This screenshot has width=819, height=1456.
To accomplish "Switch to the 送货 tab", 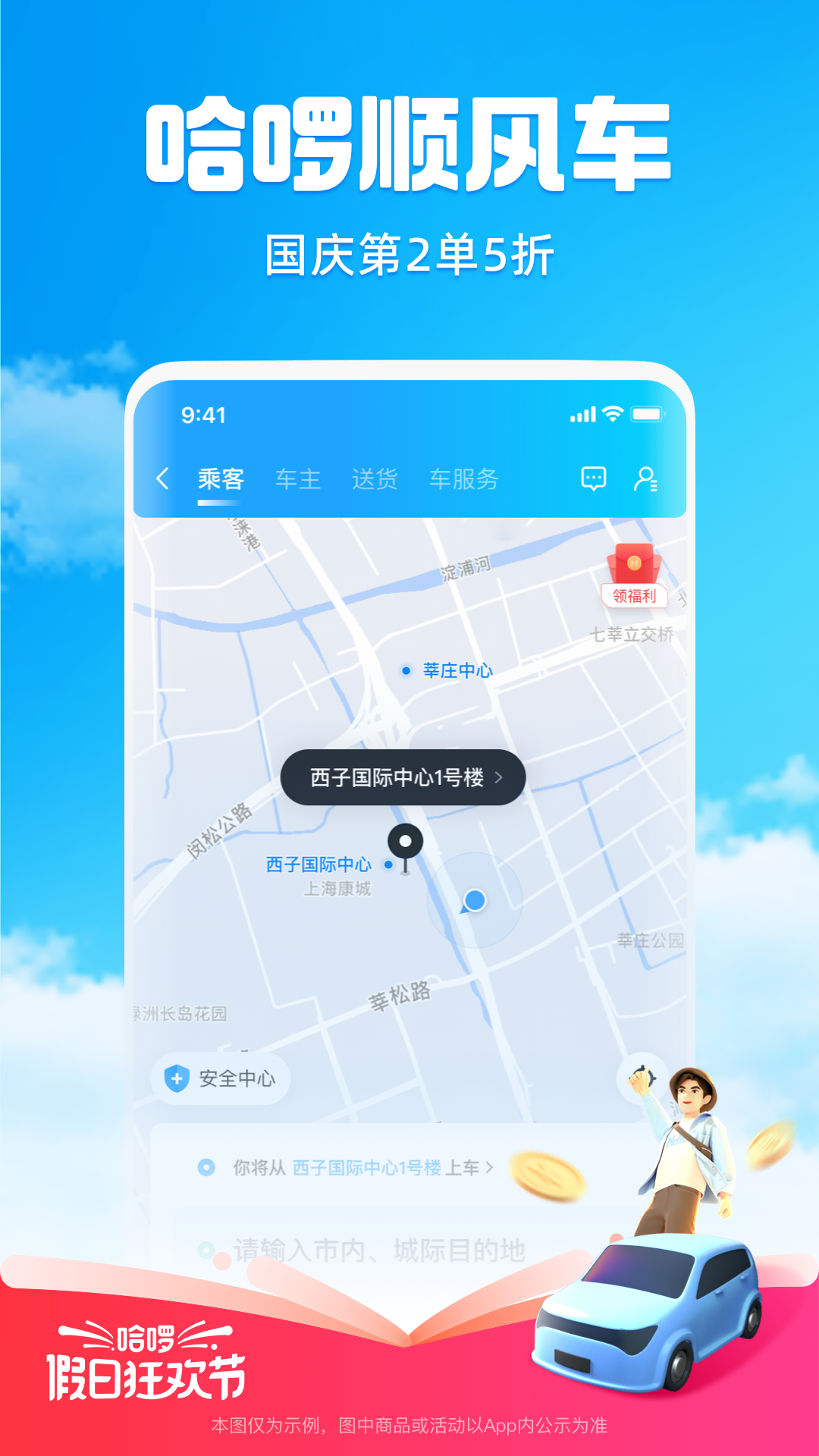I will (375, 478).
